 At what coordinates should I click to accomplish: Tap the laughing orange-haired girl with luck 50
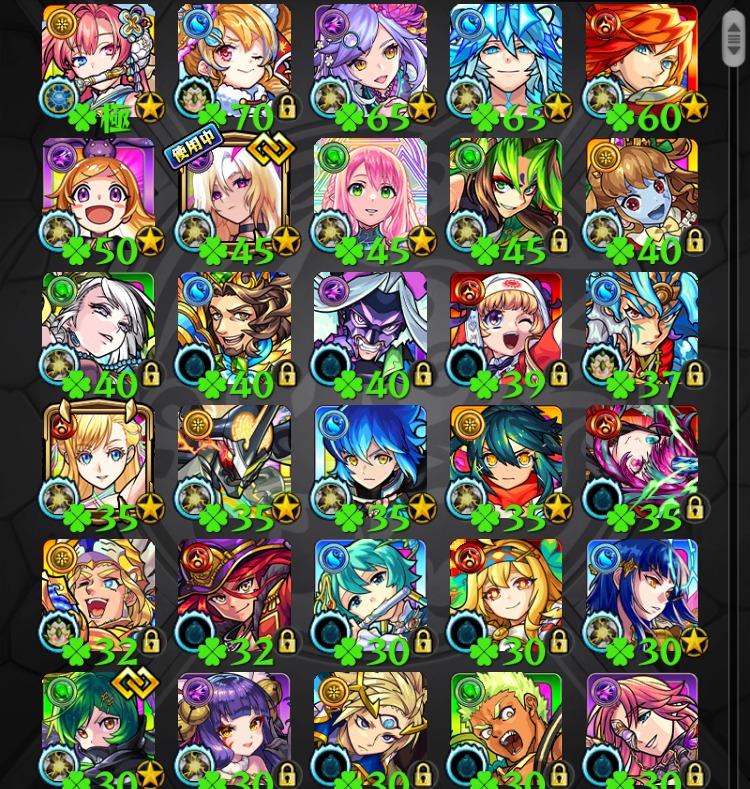click(99, 196)
